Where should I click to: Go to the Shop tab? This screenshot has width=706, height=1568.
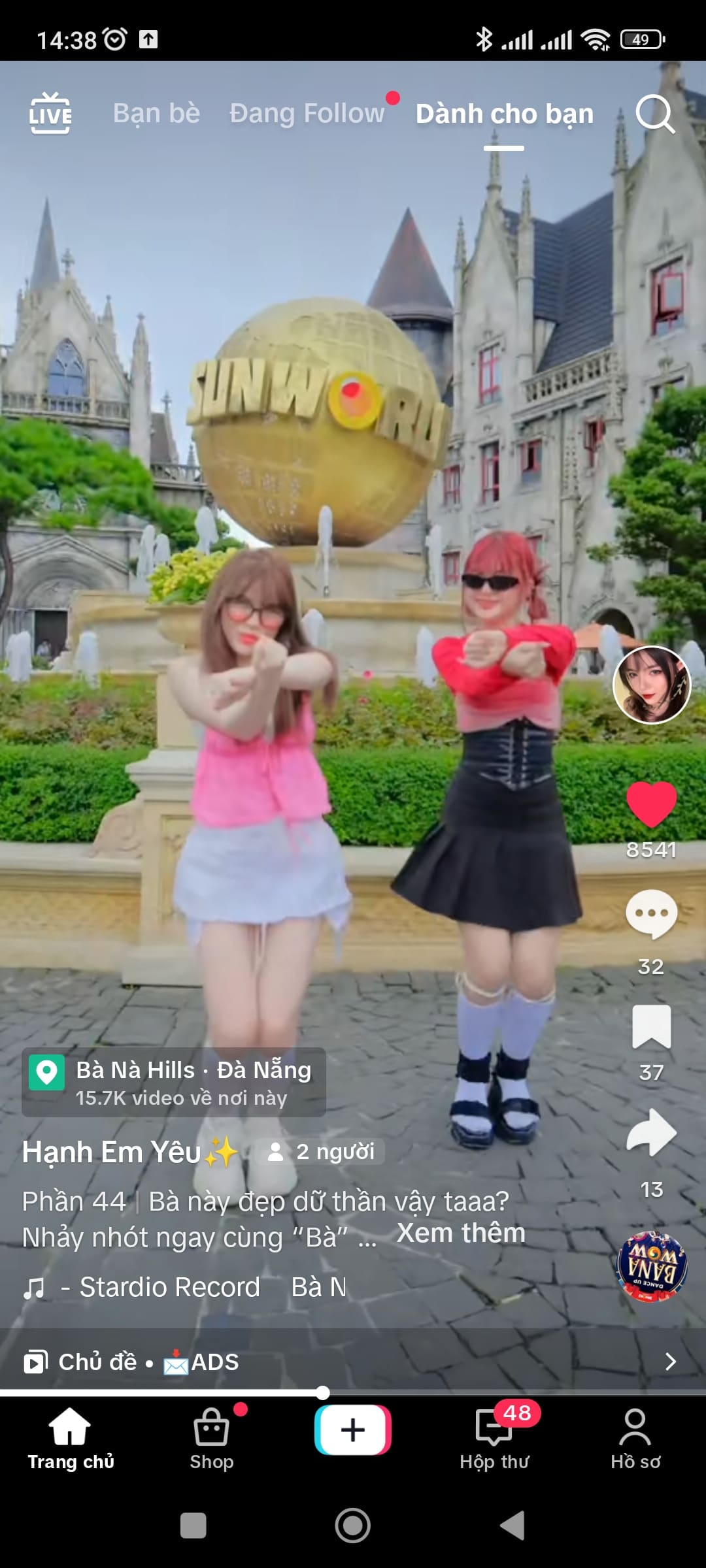tap(212, 1440)
